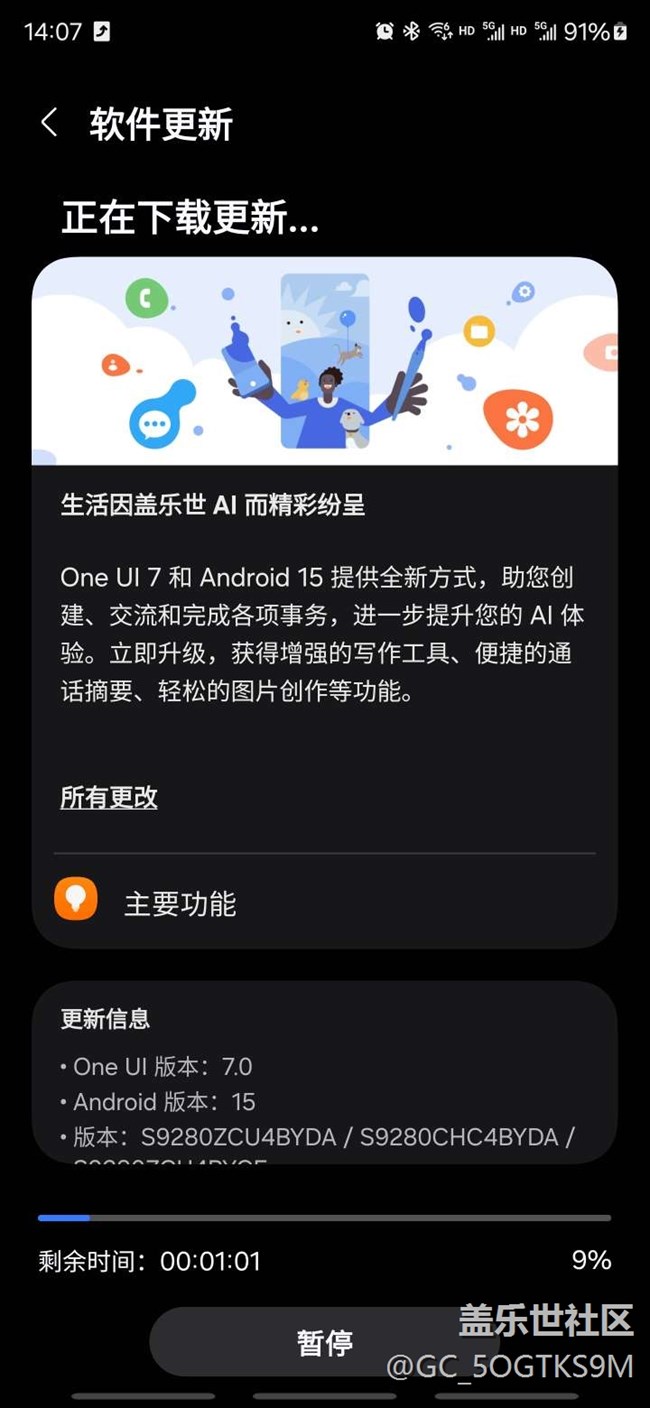650x1408 pixels.
Task: Open the 所有更改 link
Action: pyautogui.click(x=109, y=797)
